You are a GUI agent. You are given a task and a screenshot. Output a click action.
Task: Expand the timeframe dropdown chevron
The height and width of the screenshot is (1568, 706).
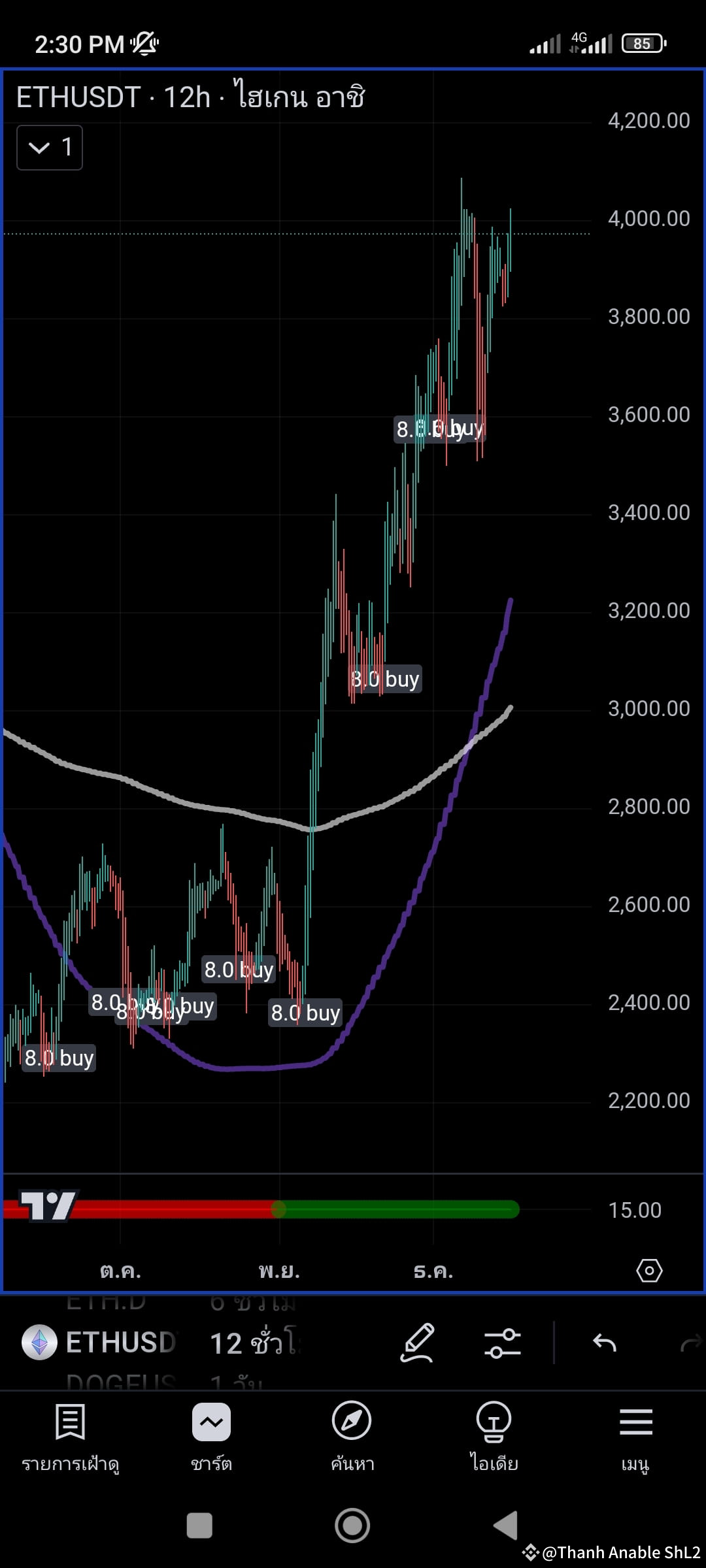point(38,147)
